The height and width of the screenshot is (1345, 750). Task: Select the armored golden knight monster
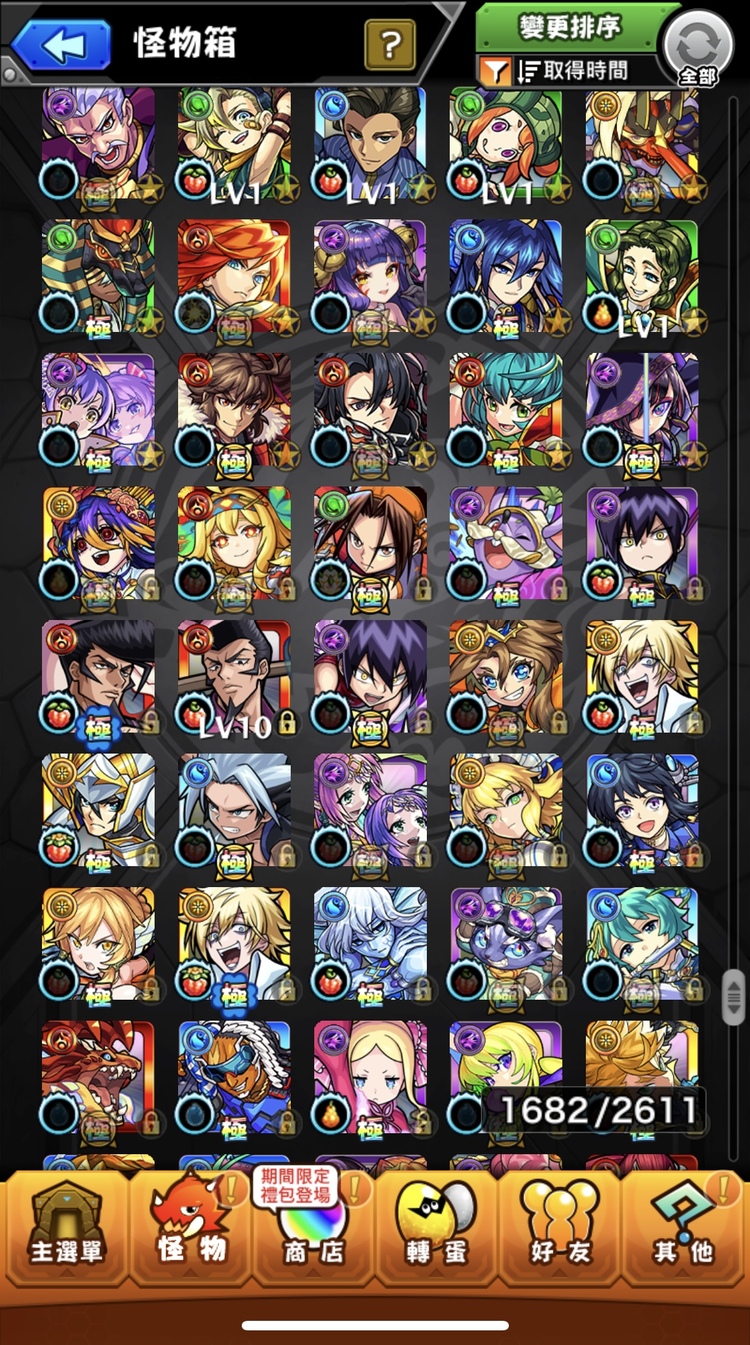(98, 808)
